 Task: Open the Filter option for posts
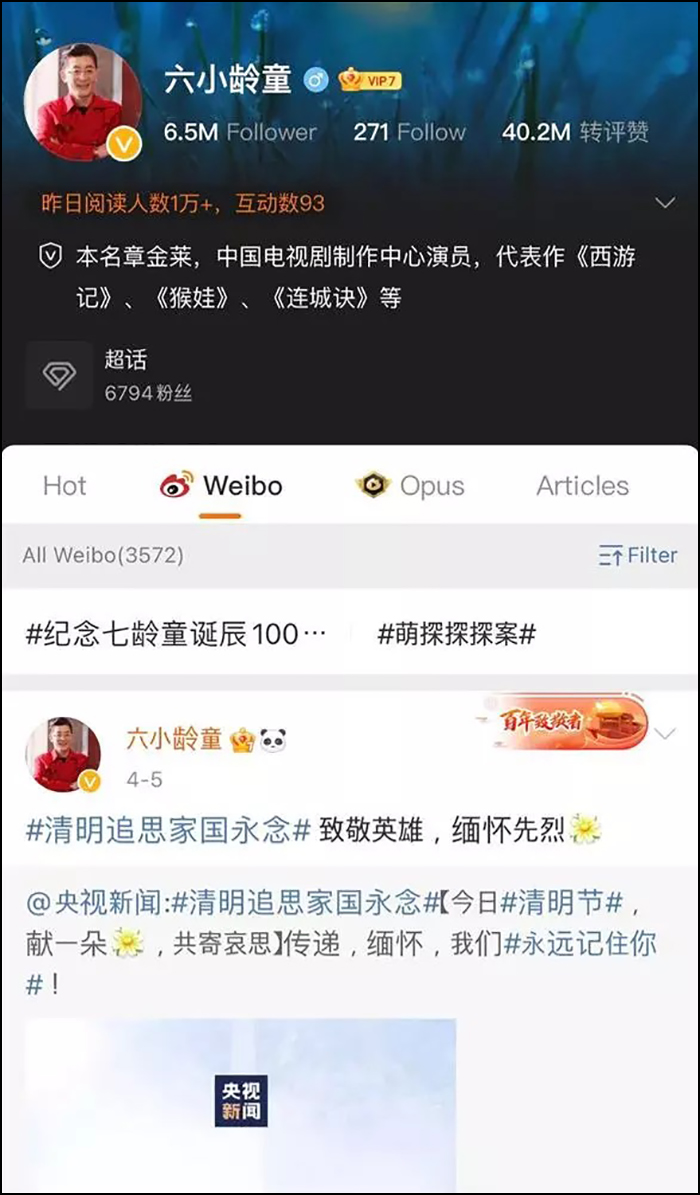click(638, 556)
